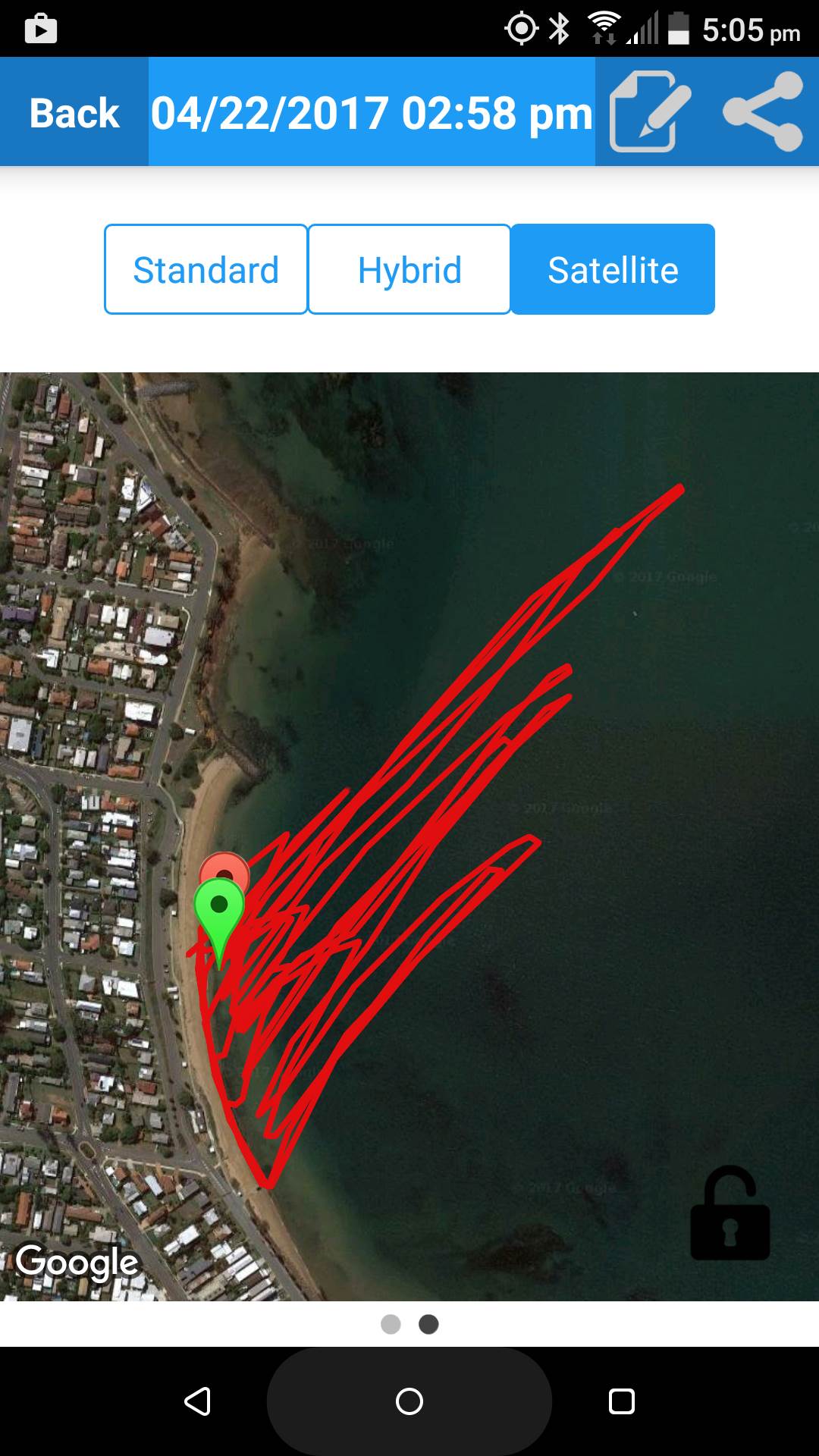Show recent apps

click(x=622, y=1401)
